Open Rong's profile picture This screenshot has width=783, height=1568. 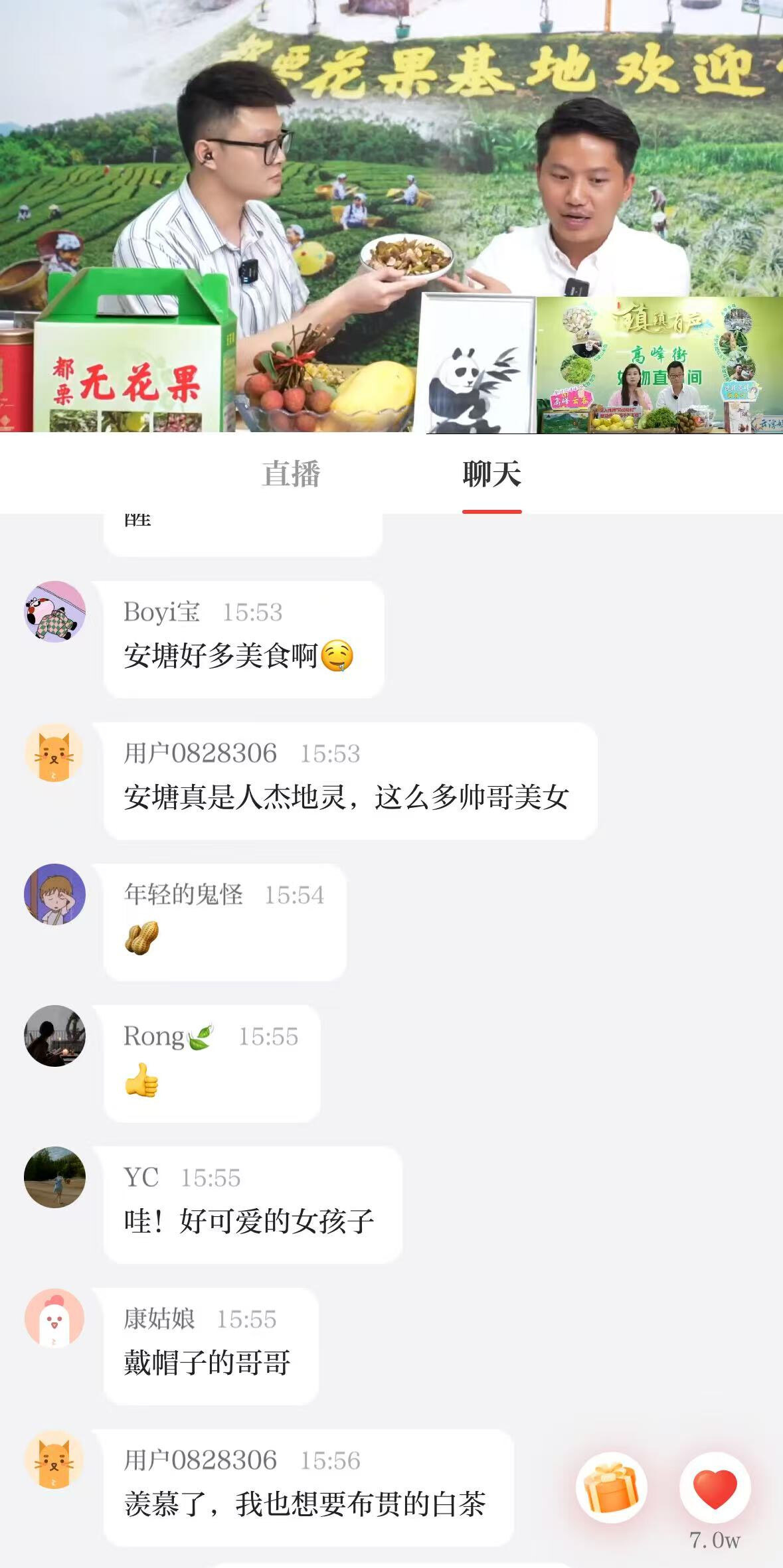tap(55, 1036)
